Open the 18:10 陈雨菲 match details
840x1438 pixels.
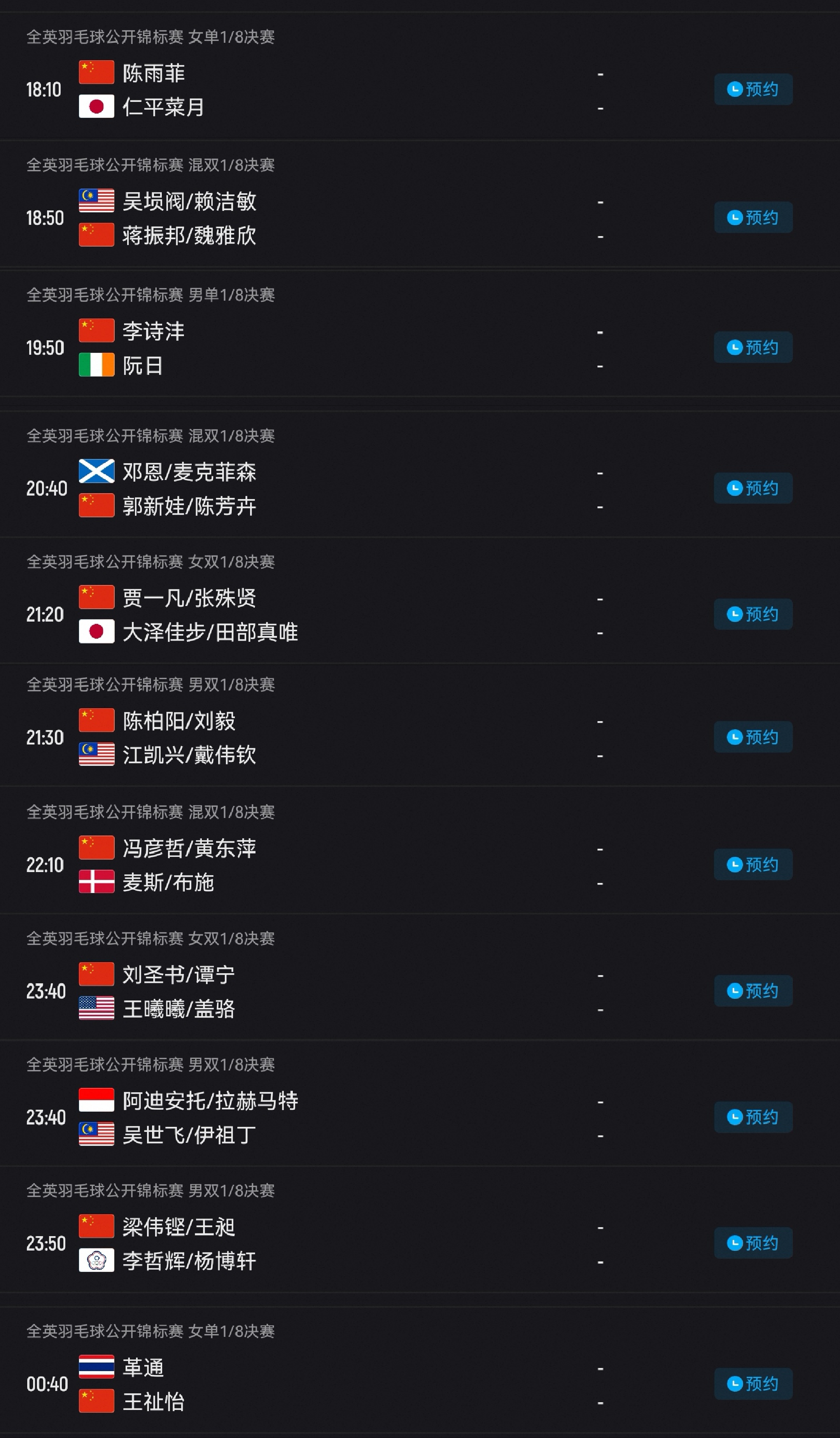(x=342, y=89)
